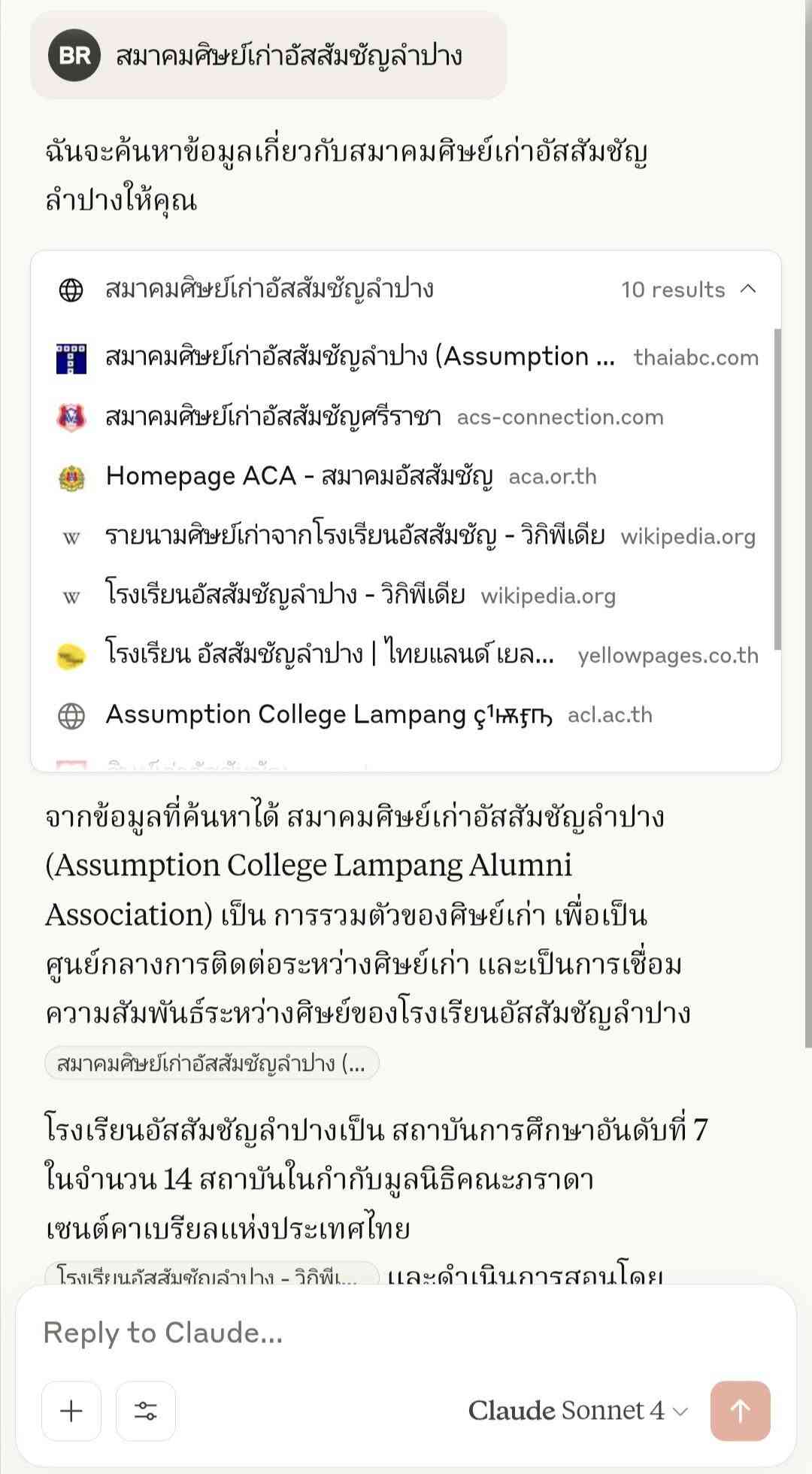
Task: Tap the สมาคมศิษย์เก่าอัสสัมชัญลำปาง citation chip
Action: pos(211,1063)
